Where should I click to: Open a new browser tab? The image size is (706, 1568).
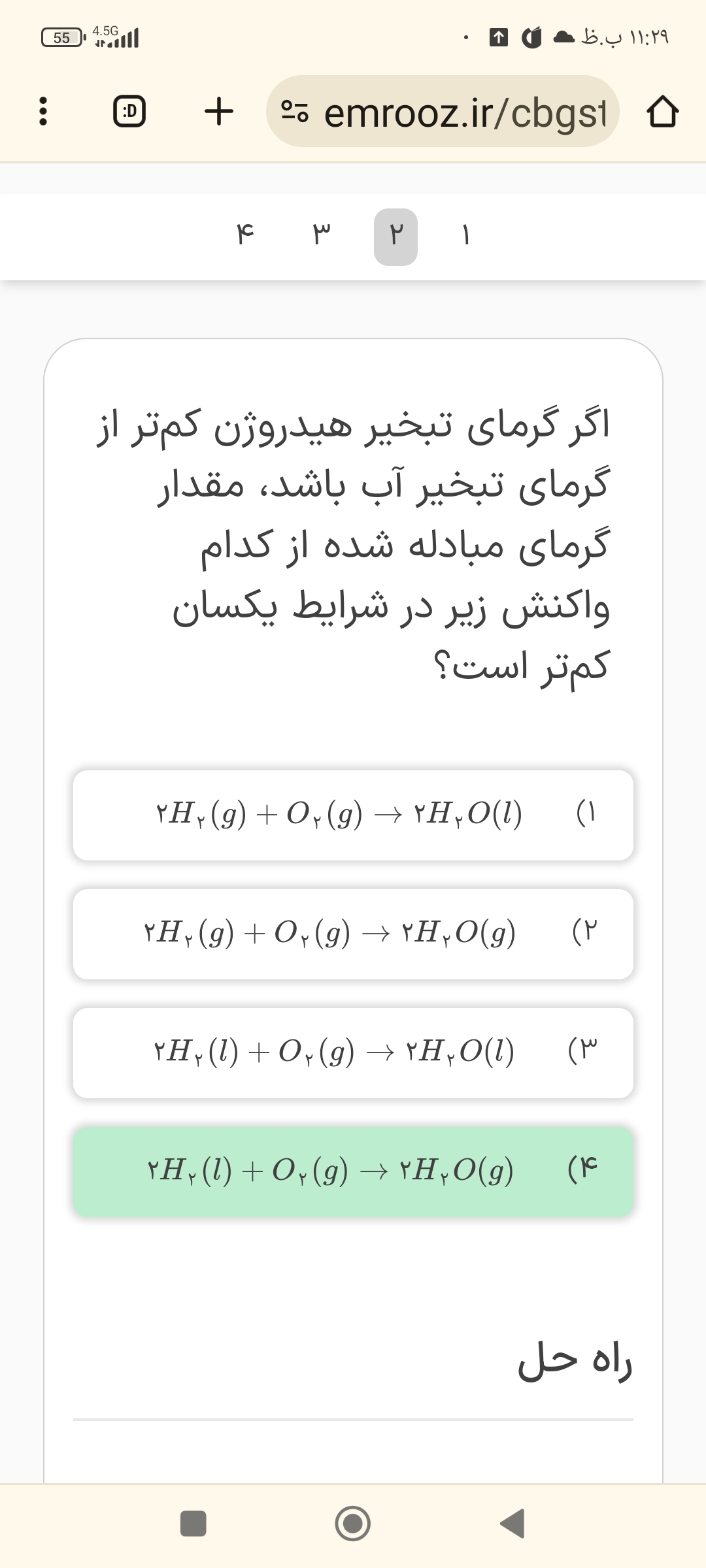click(x=218, y=112)
